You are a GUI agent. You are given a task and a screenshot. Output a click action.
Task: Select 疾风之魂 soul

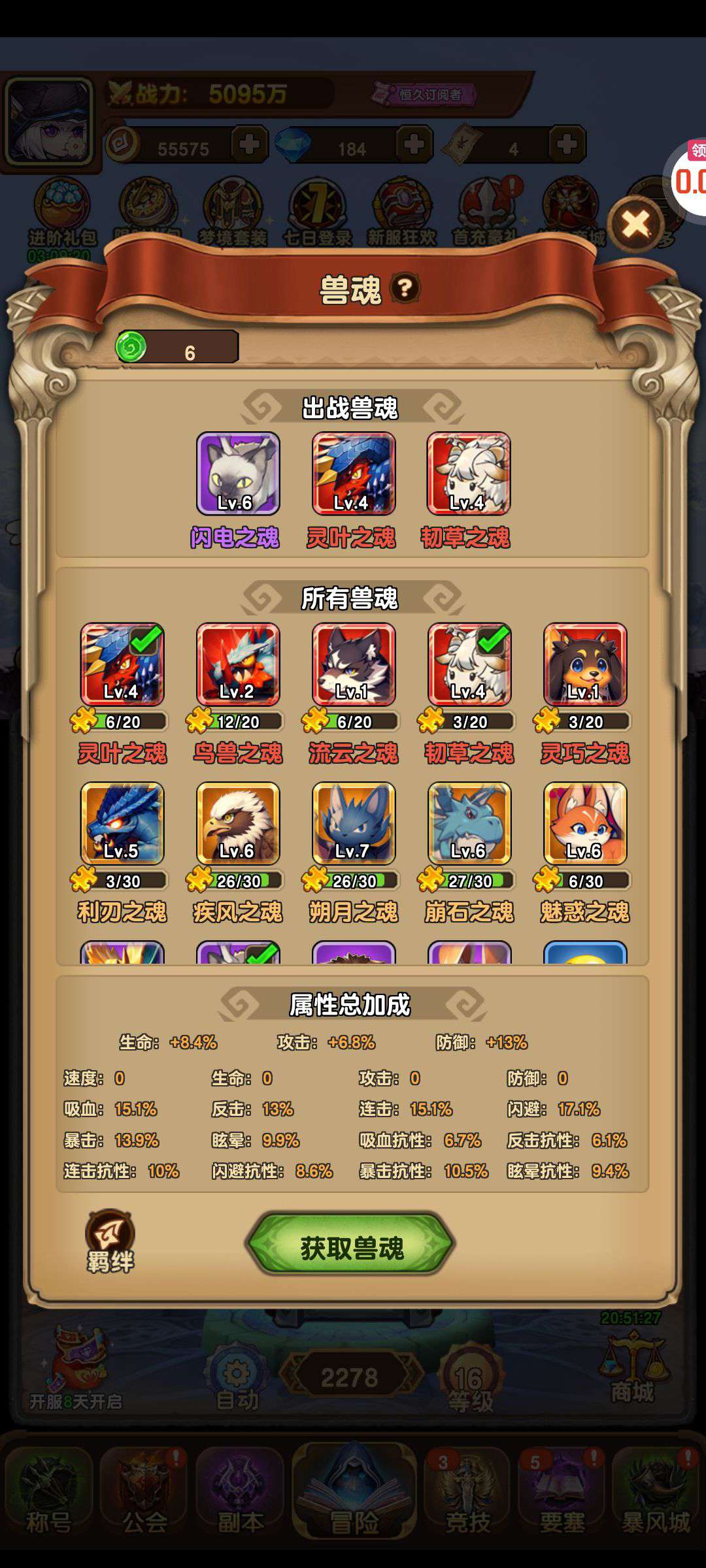(x=238, y=823)
